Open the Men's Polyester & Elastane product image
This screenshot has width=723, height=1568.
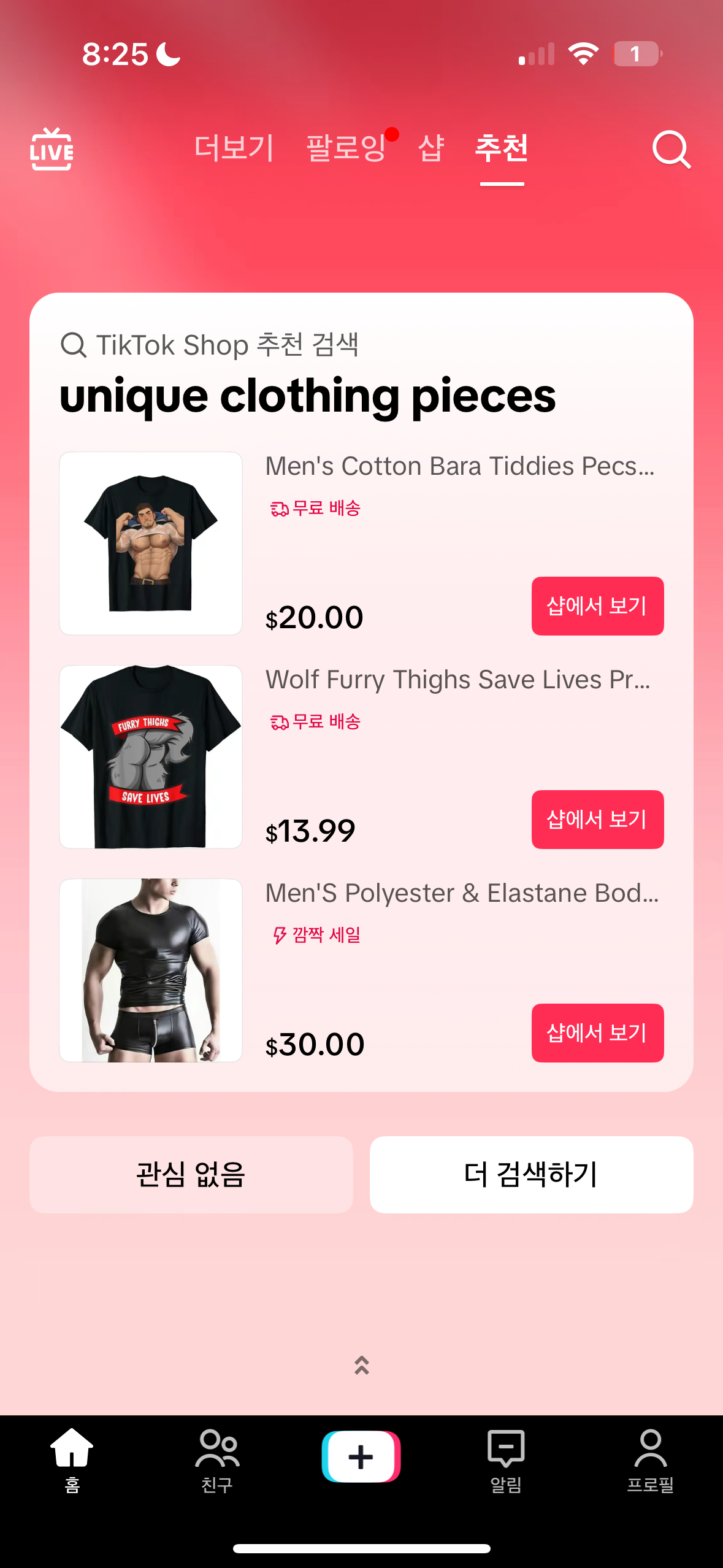tap(151, 970)
